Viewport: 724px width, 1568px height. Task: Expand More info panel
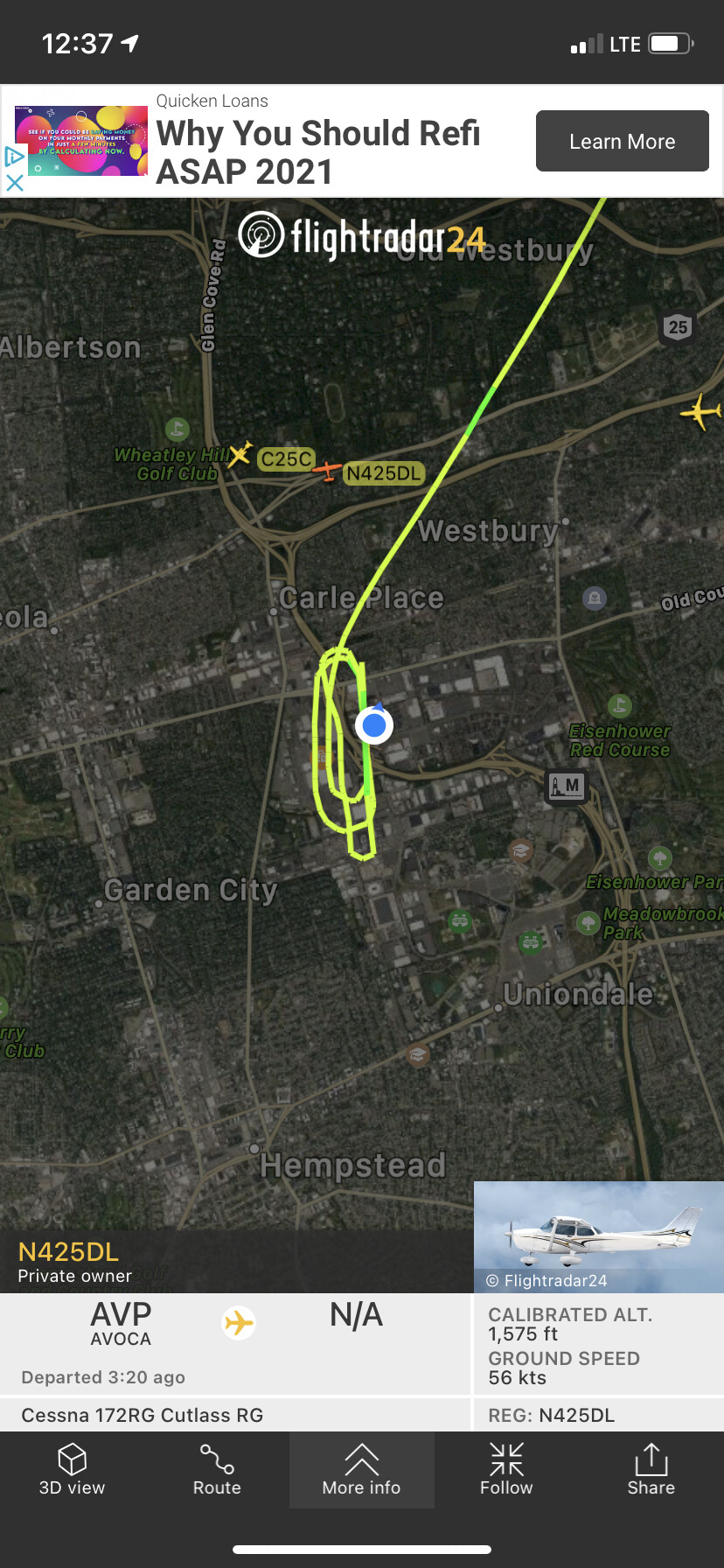pyautogui.click(x=361, y=1470)
